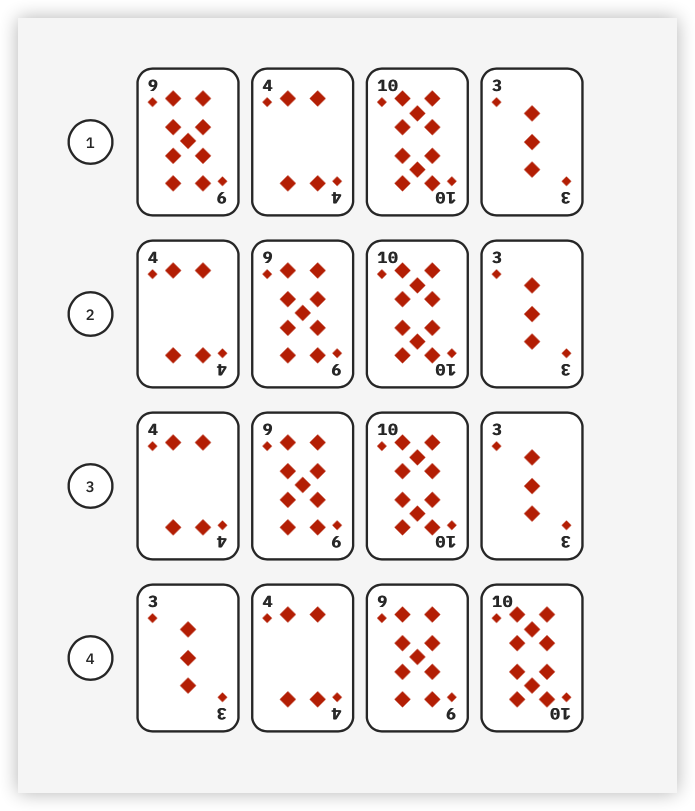Select option 1 beside the 9-4-10-3 row
The height and width of the screenshot is (811, 695).
[90, 142]
